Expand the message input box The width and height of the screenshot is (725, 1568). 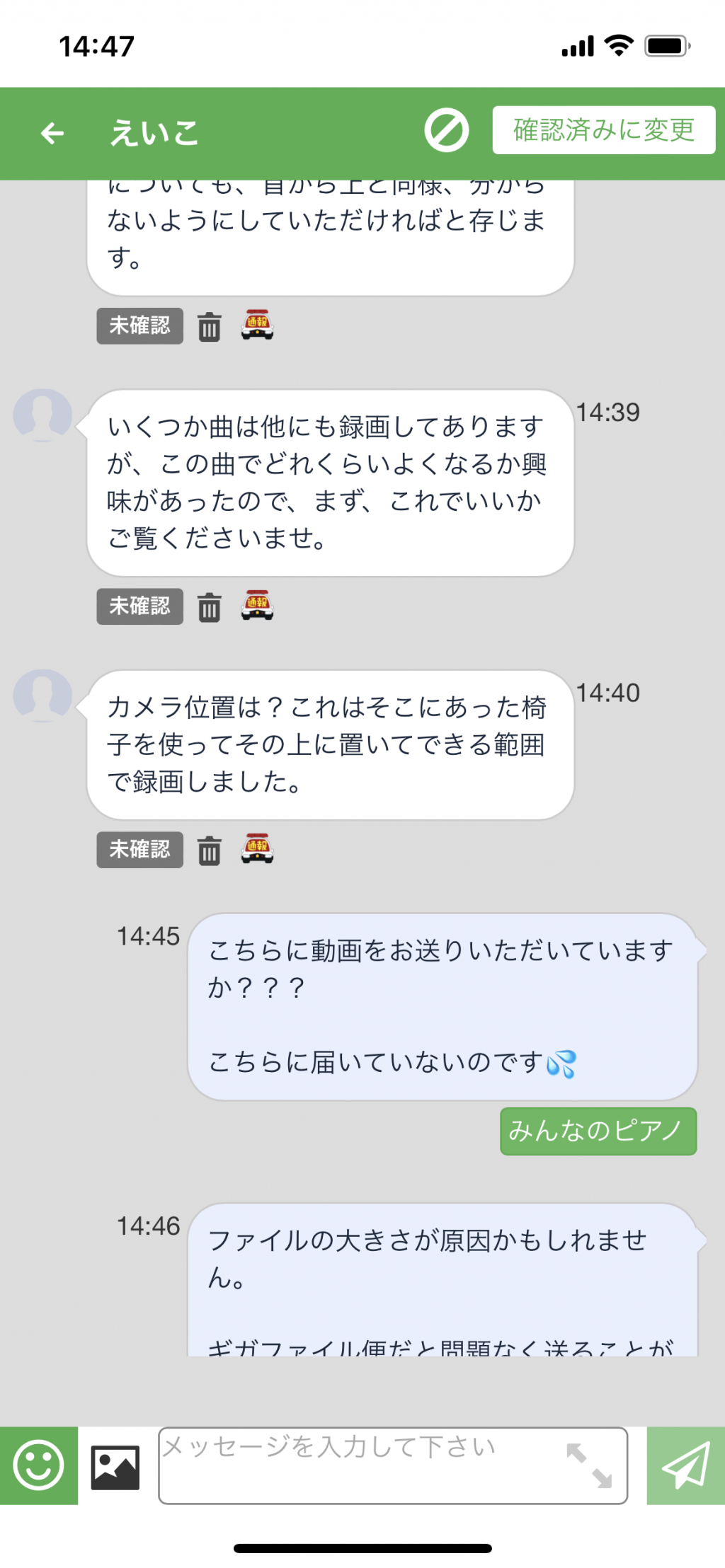pos(589,1465)
